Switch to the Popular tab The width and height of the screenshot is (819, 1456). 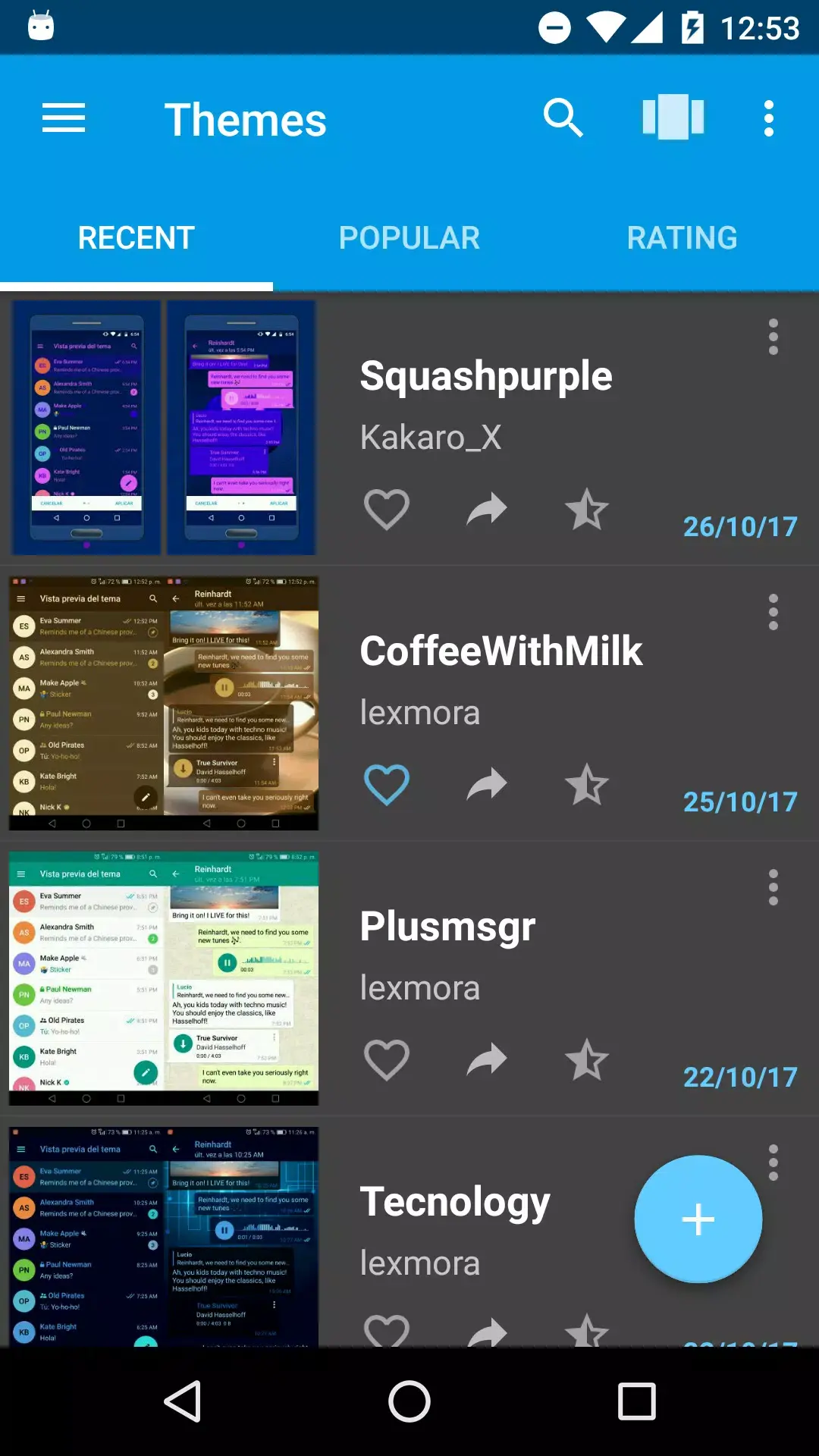point(409,238)
